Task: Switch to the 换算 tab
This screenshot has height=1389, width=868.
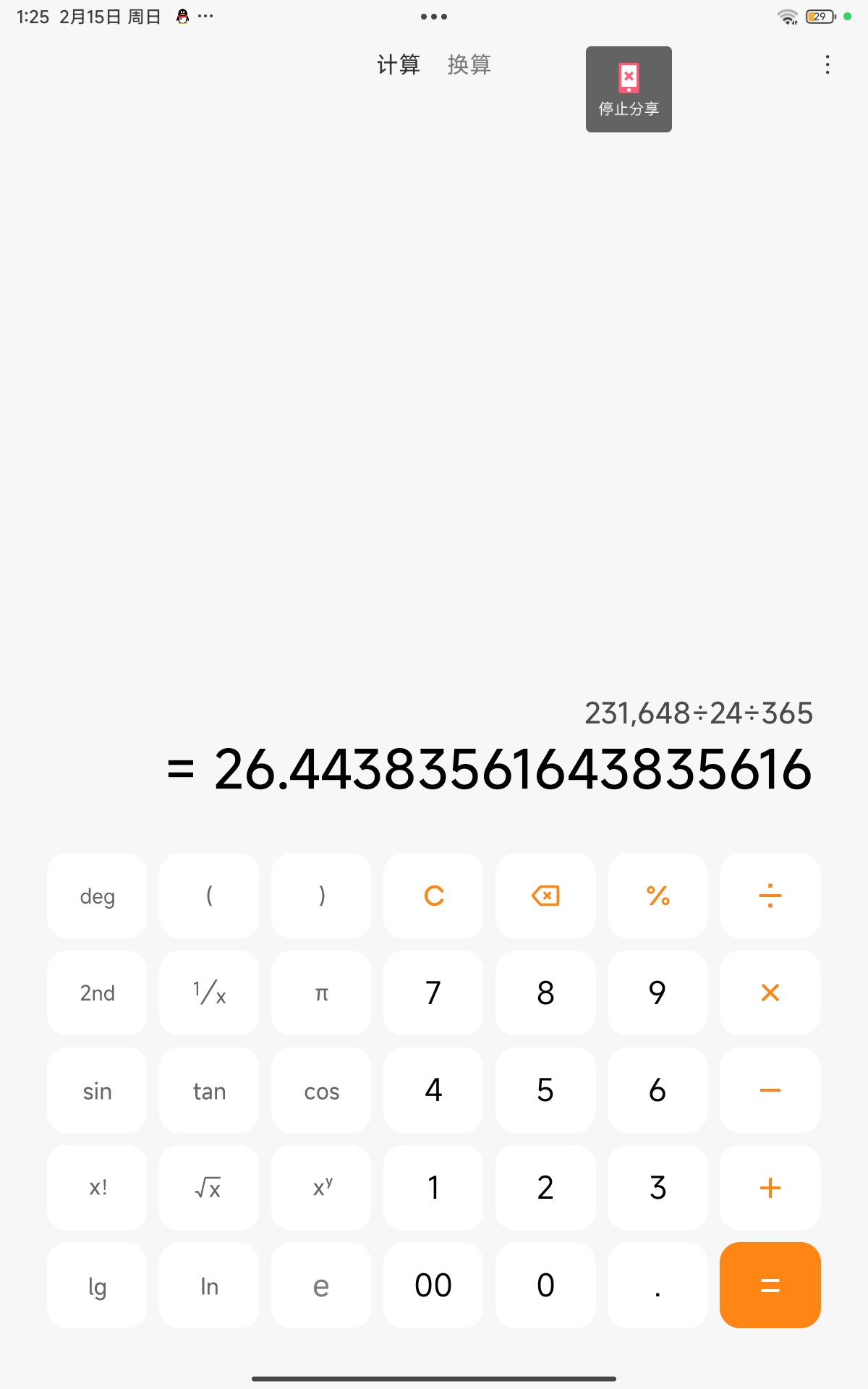Action: pyautogui.click(x=469, y=65)
